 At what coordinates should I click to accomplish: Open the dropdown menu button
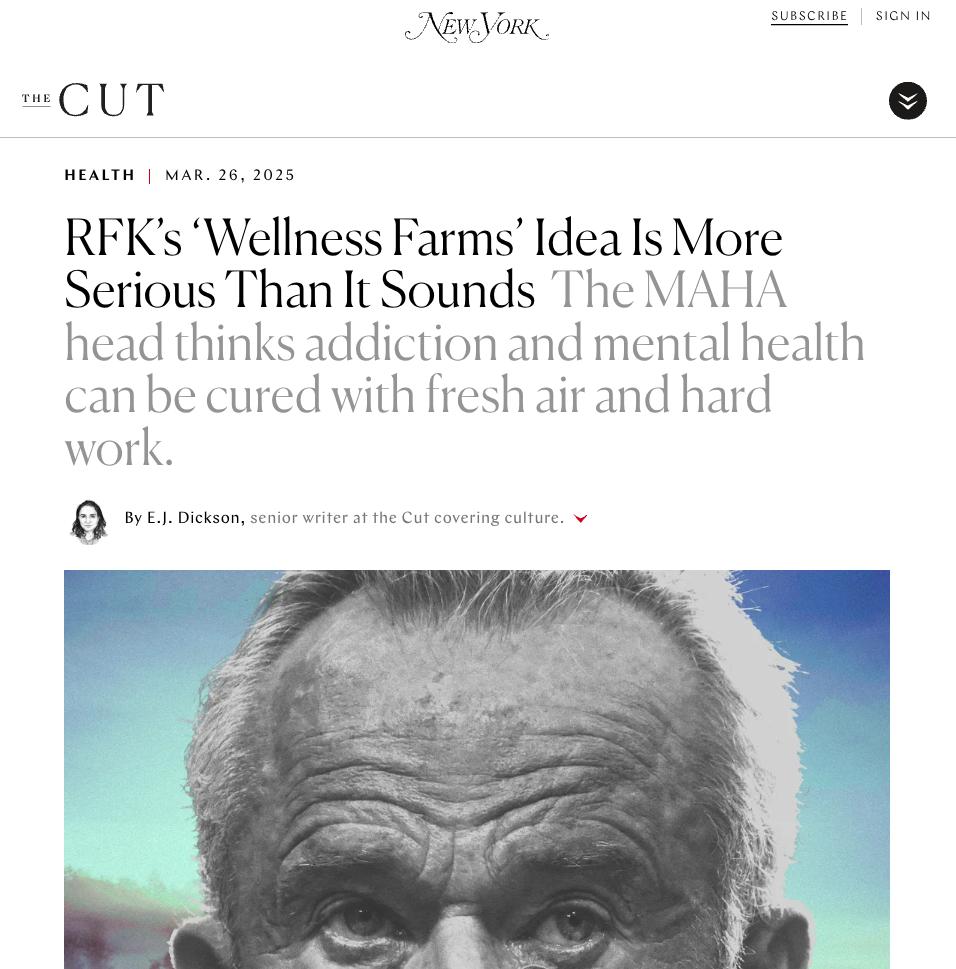pyautogui.click(x=907, y=101)
